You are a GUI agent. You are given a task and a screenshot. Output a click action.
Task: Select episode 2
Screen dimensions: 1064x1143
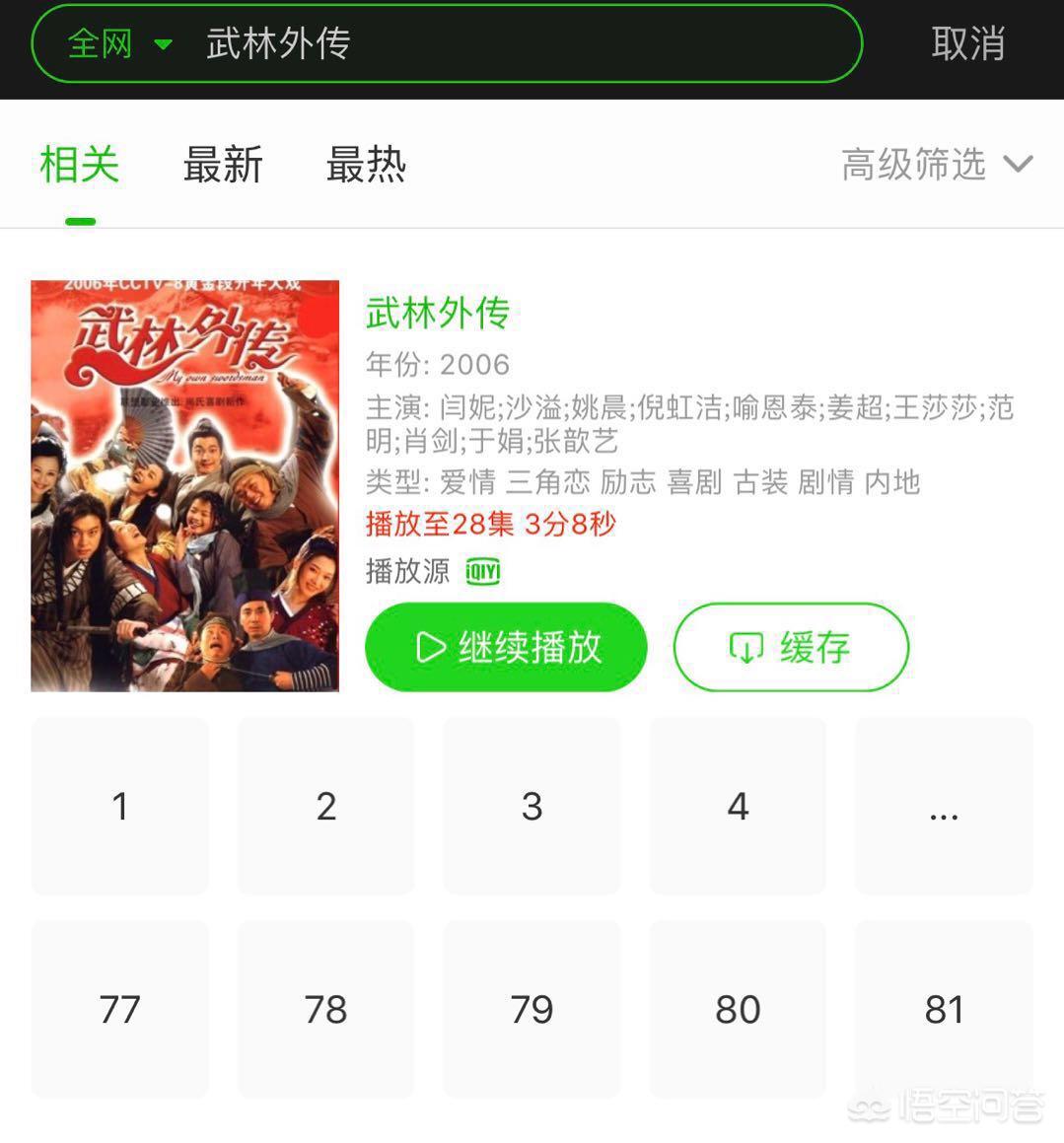[325, 806]
